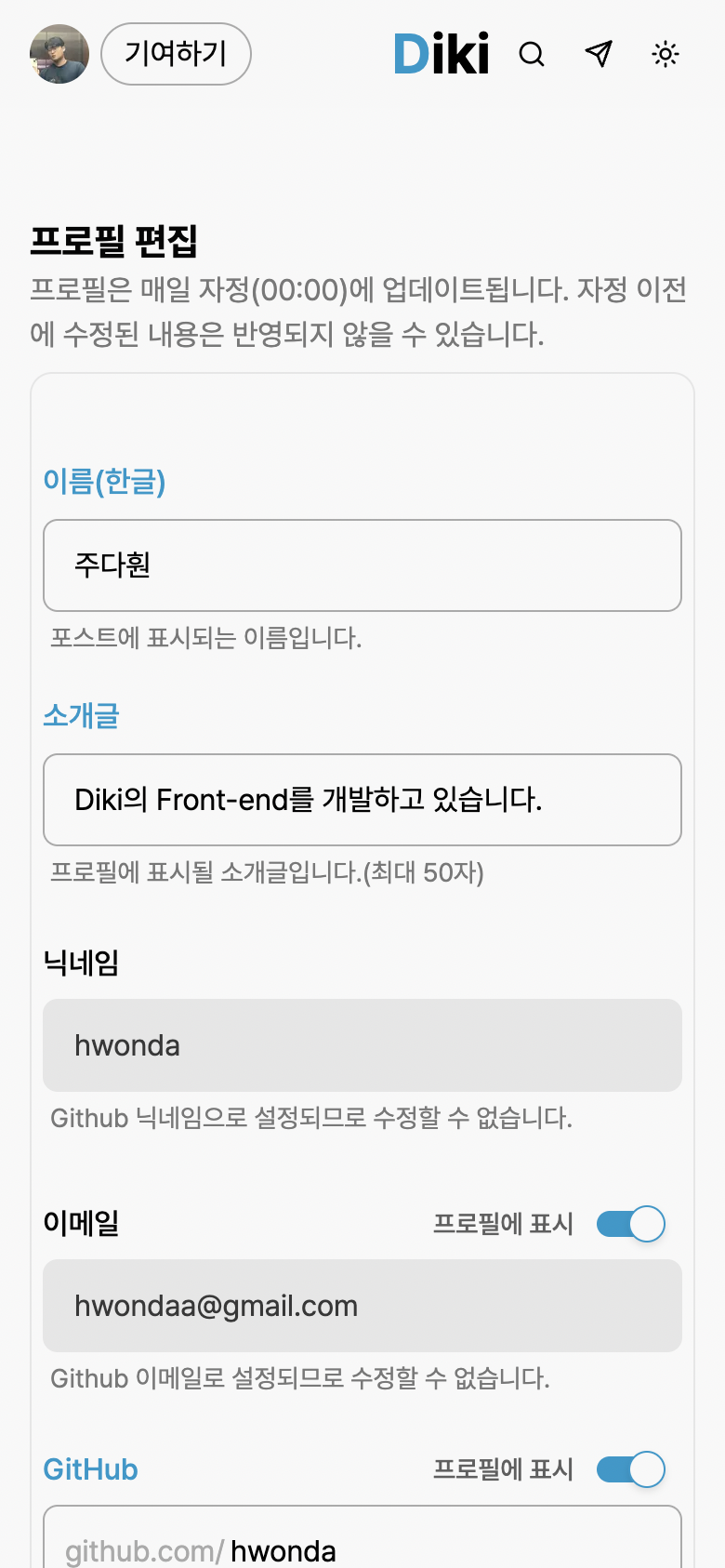Tap the paper plane icon
The height and width of the screenshot is (1568, 725).
(x=600, y=54)
